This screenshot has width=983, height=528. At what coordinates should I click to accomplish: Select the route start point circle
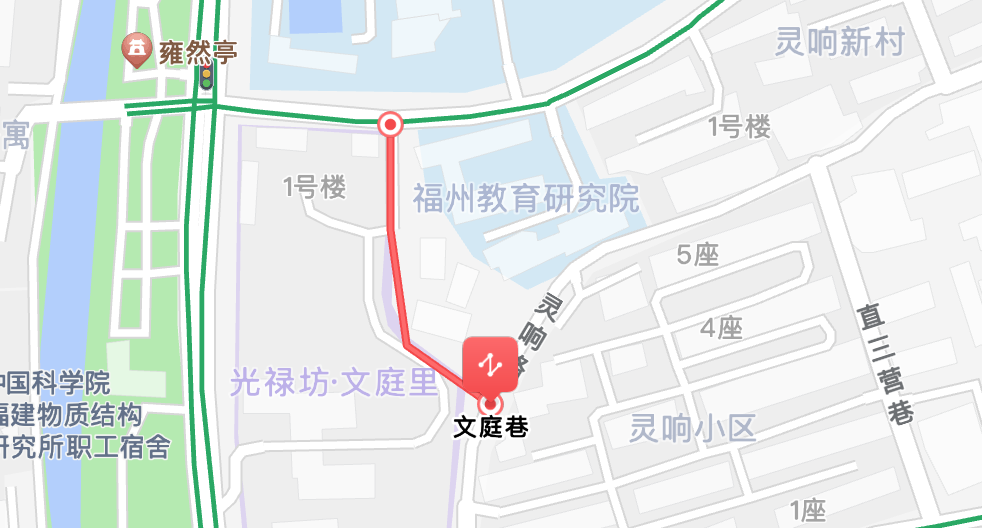pos(390,125)
